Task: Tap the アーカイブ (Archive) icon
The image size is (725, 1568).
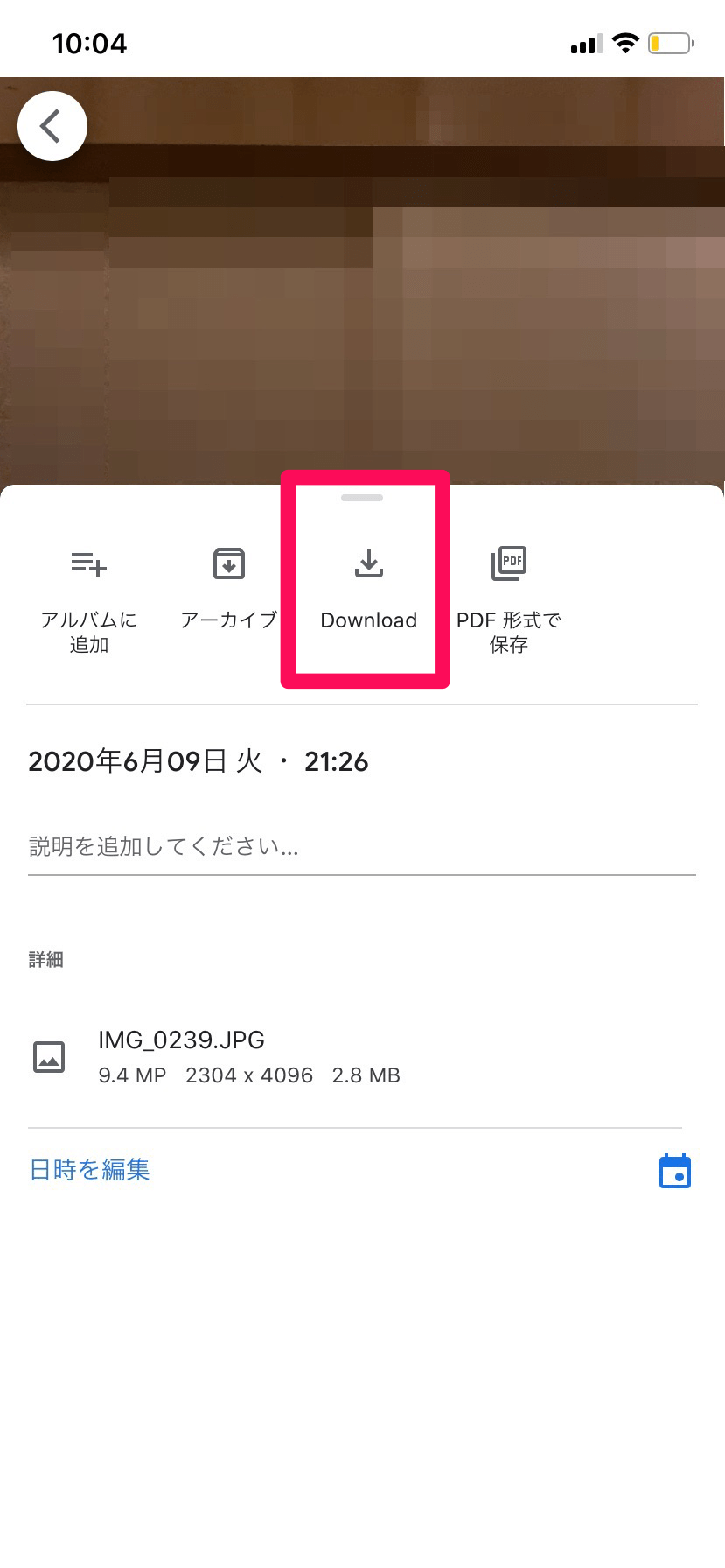Action: [x=228, y=563]
